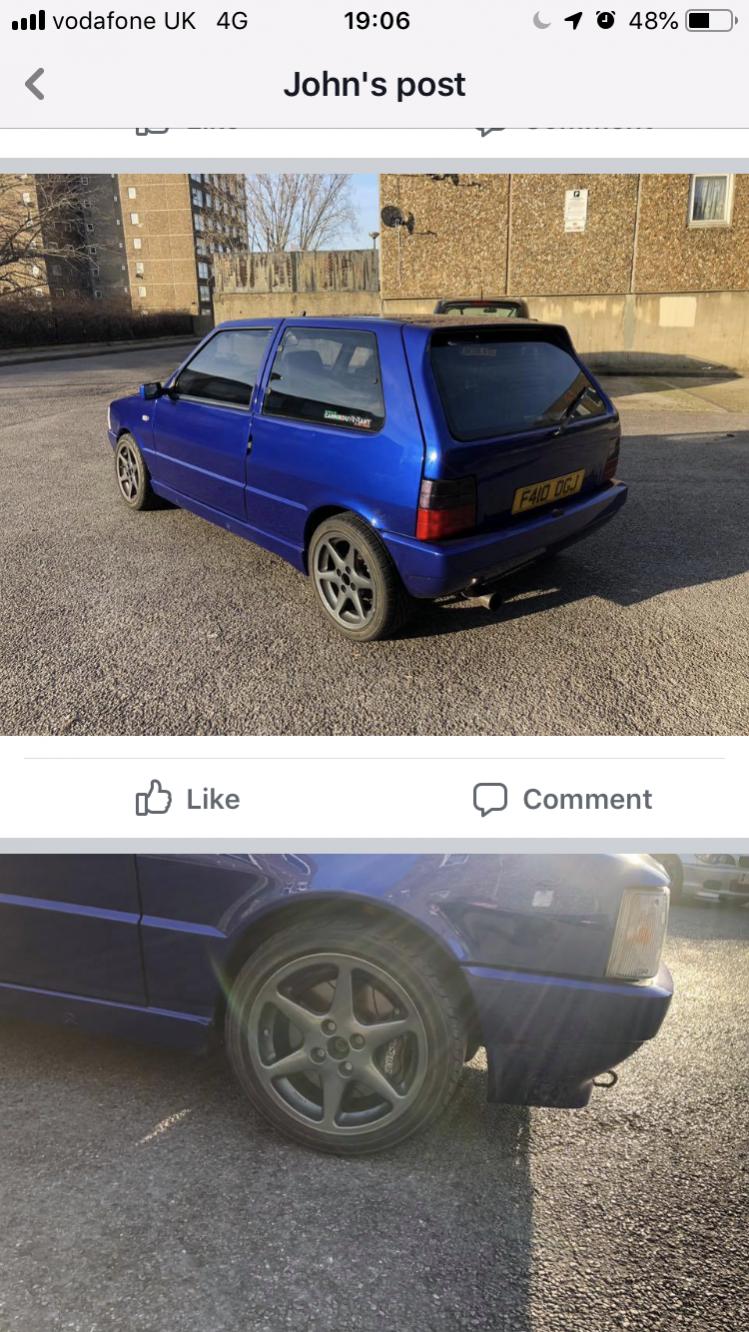Open the full photo of the blue hatchback
Screen dimensions: 749x1332
[374, 455]
